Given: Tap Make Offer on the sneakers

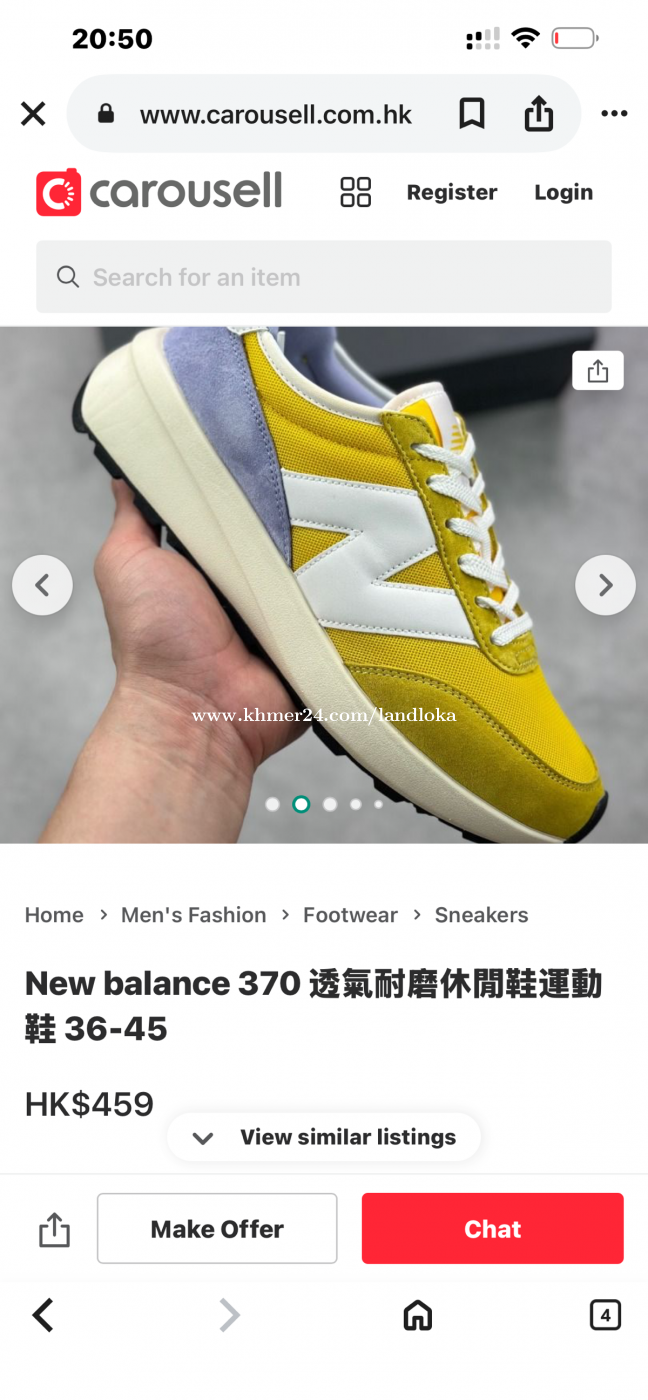Looking at the screenshot, I should click(217, 1229).
